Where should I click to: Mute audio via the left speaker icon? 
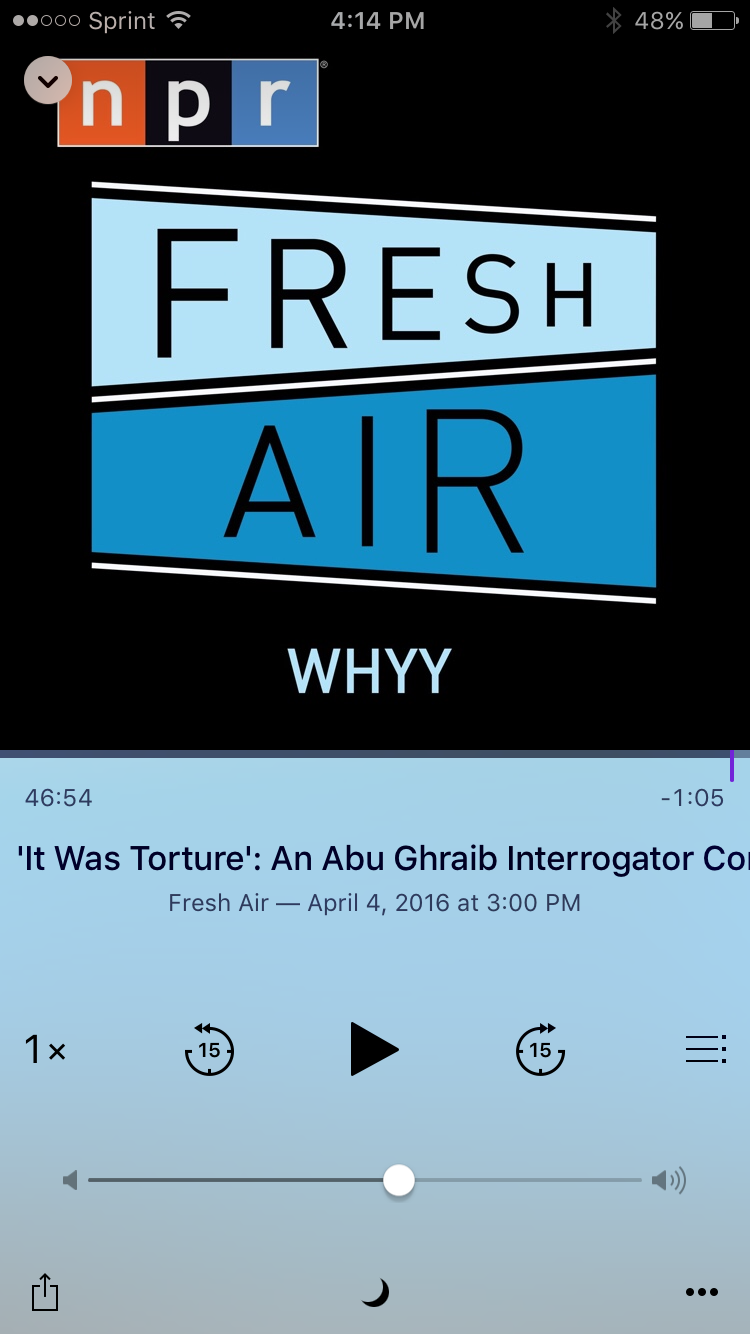point(68,1180)
